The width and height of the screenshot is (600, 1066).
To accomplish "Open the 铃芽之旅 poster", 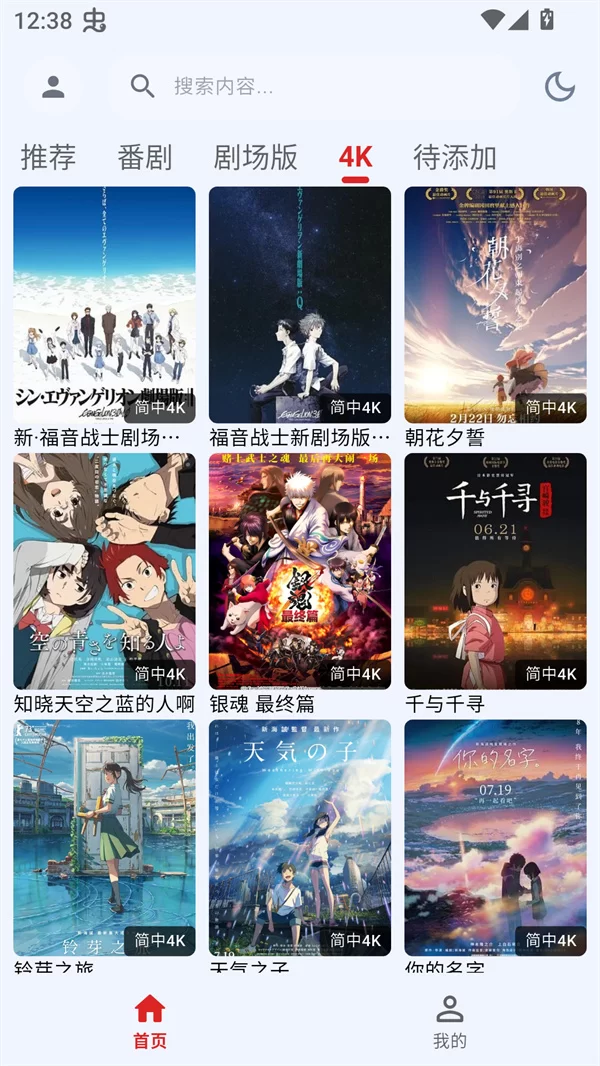I will click(104, 837).
